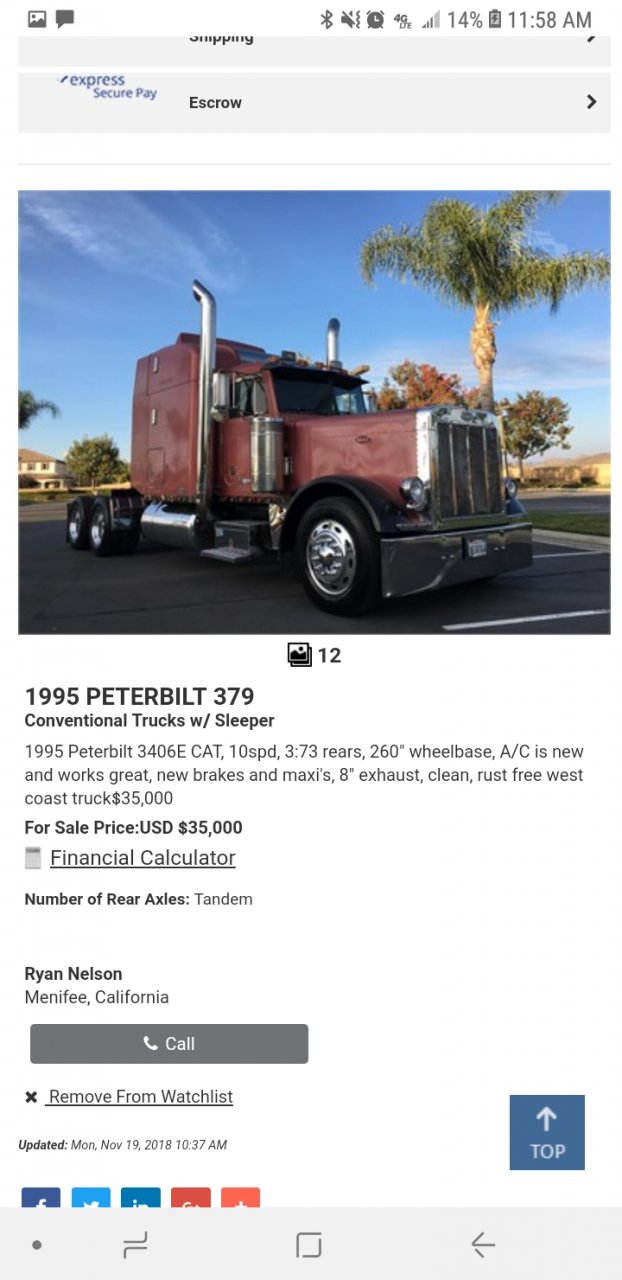Screen dimensions: 622x1280
Task: Share this listing on Google+
Action: pos(191,1198)
